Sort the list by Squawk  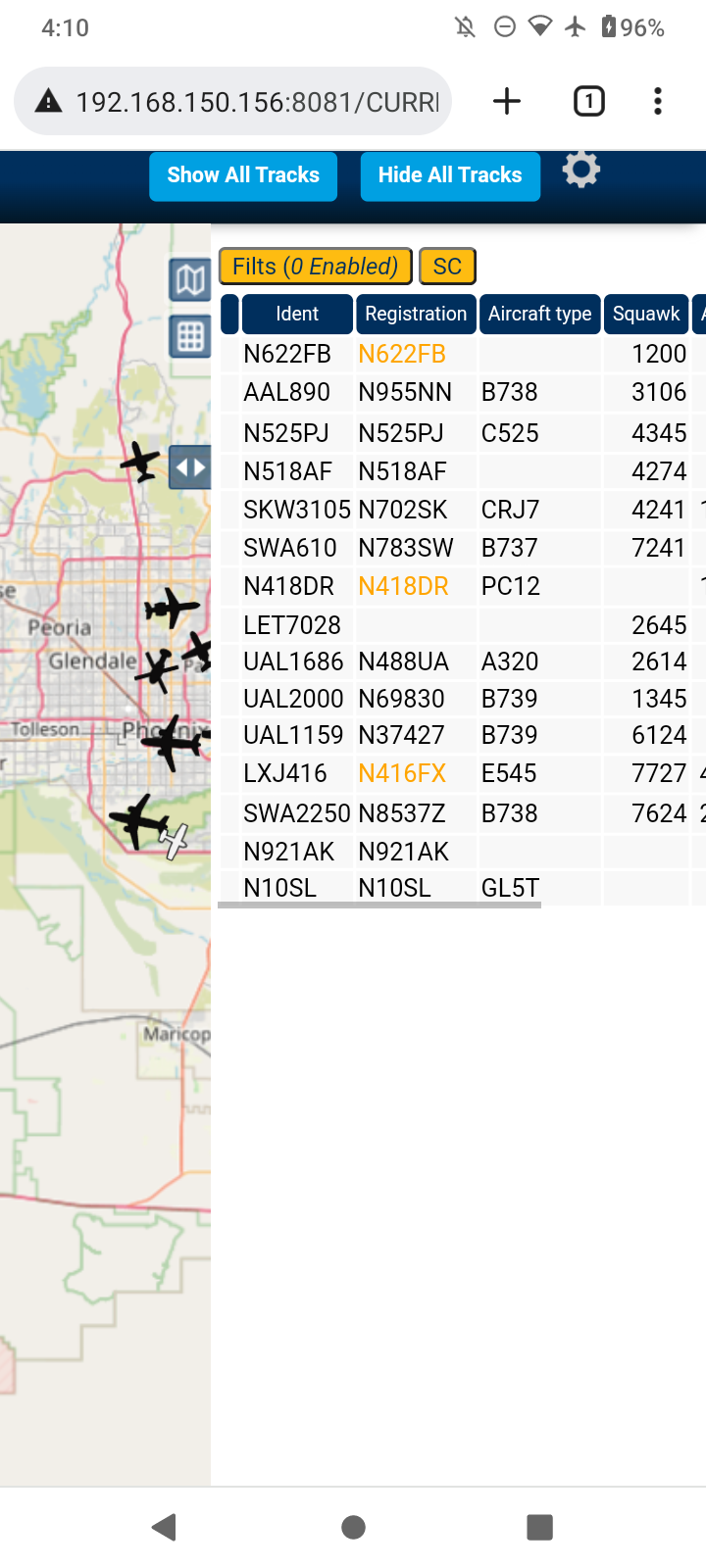coord(646,314)
